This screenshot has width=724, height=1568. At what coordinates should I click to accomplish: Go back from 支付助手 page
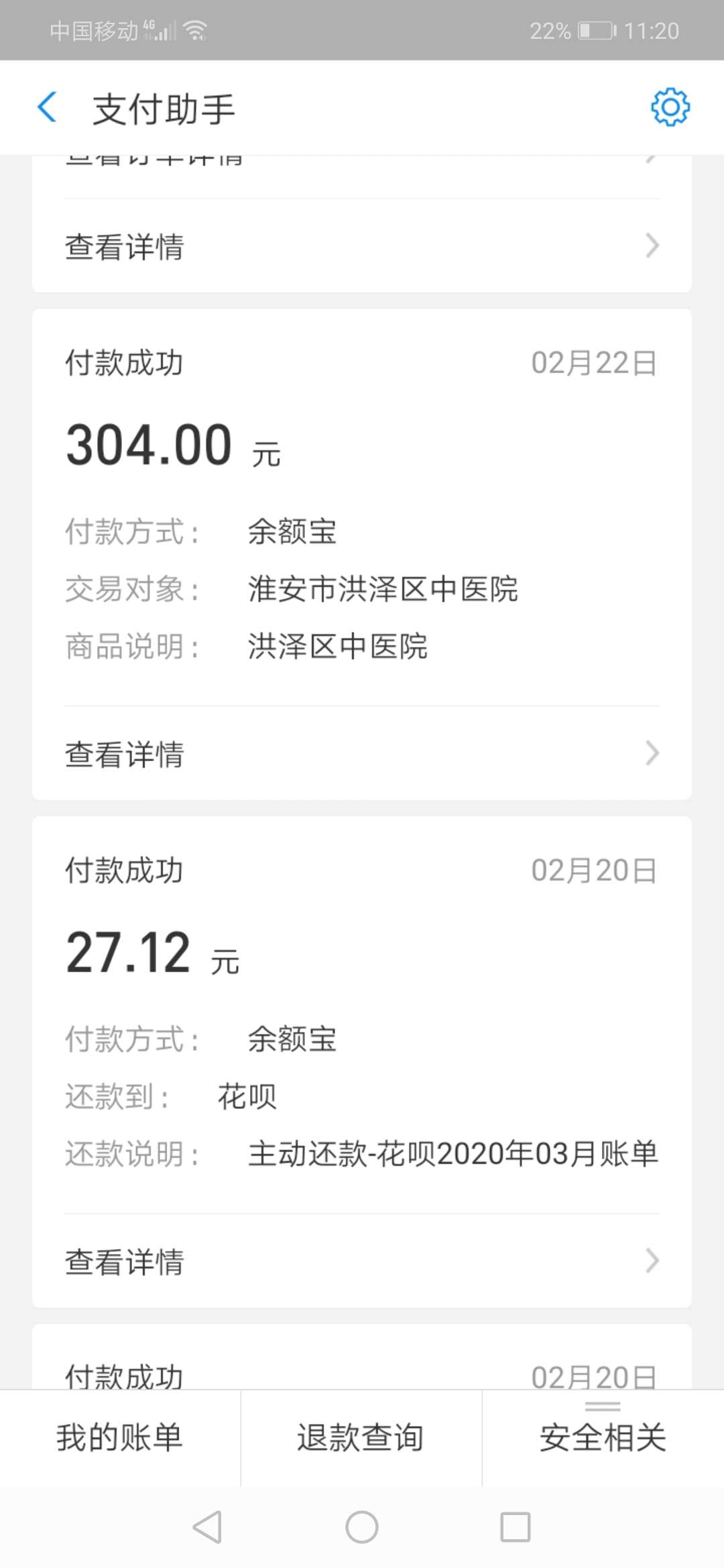point(47,107)
